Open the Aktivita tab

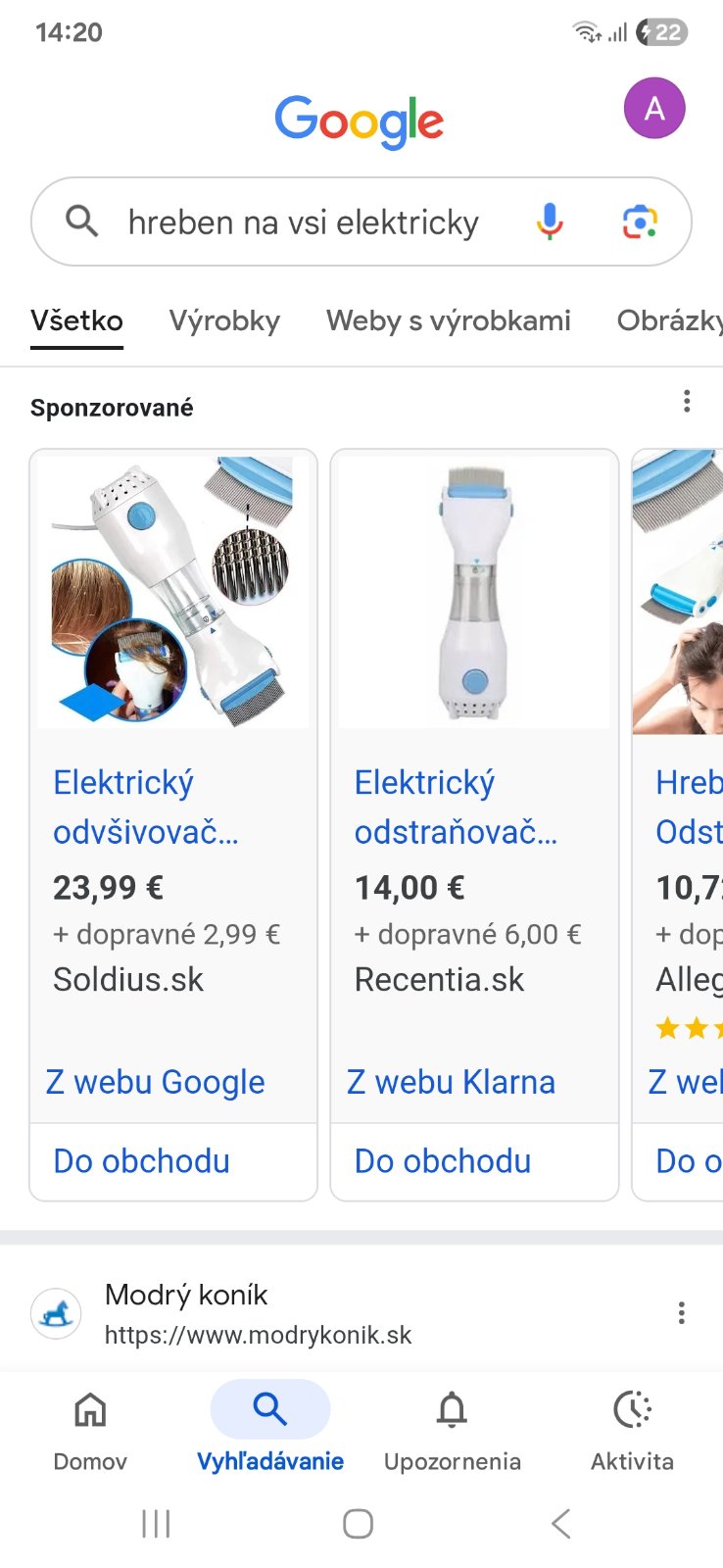[632, 1429]
